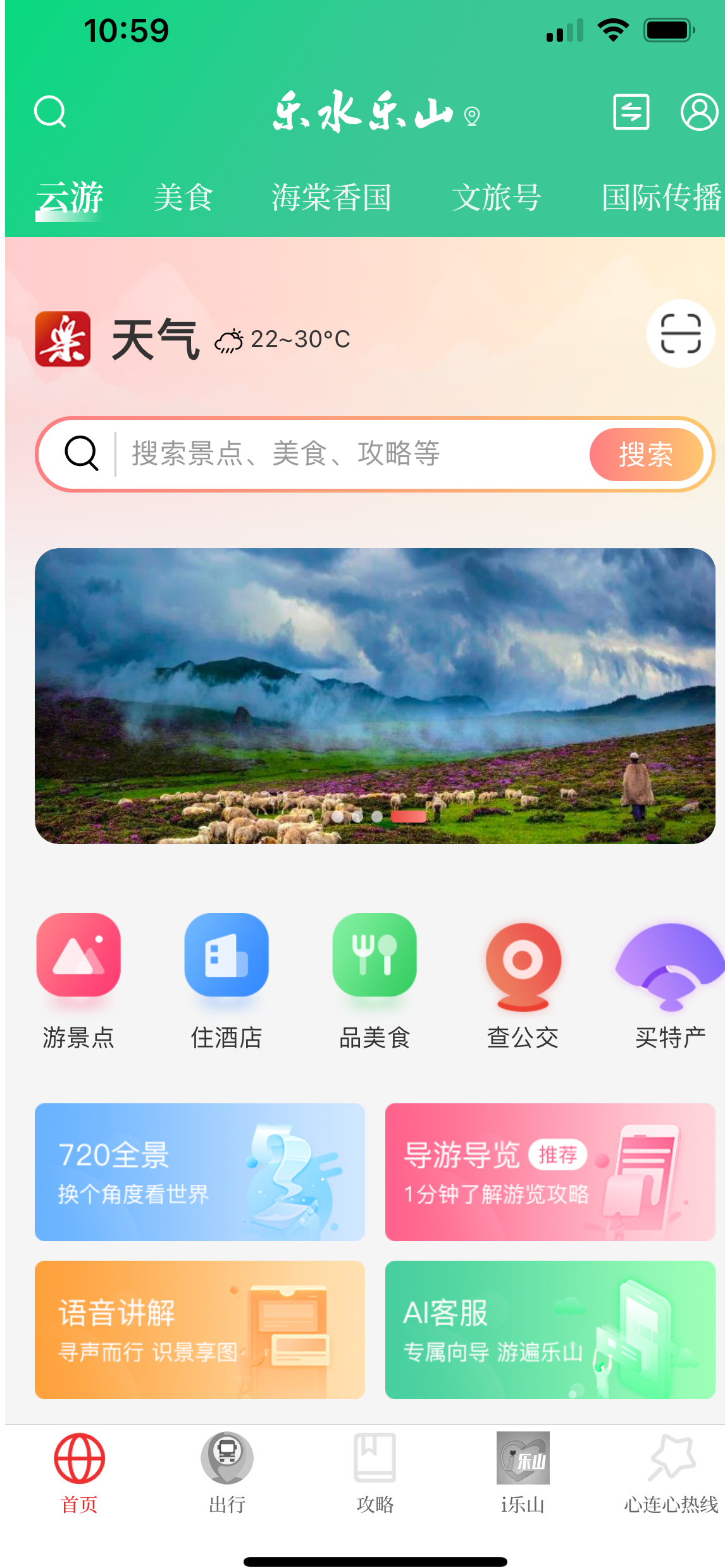Open the 720全景 card
Screen dimensions: 725x1568
coord(199,1172)
